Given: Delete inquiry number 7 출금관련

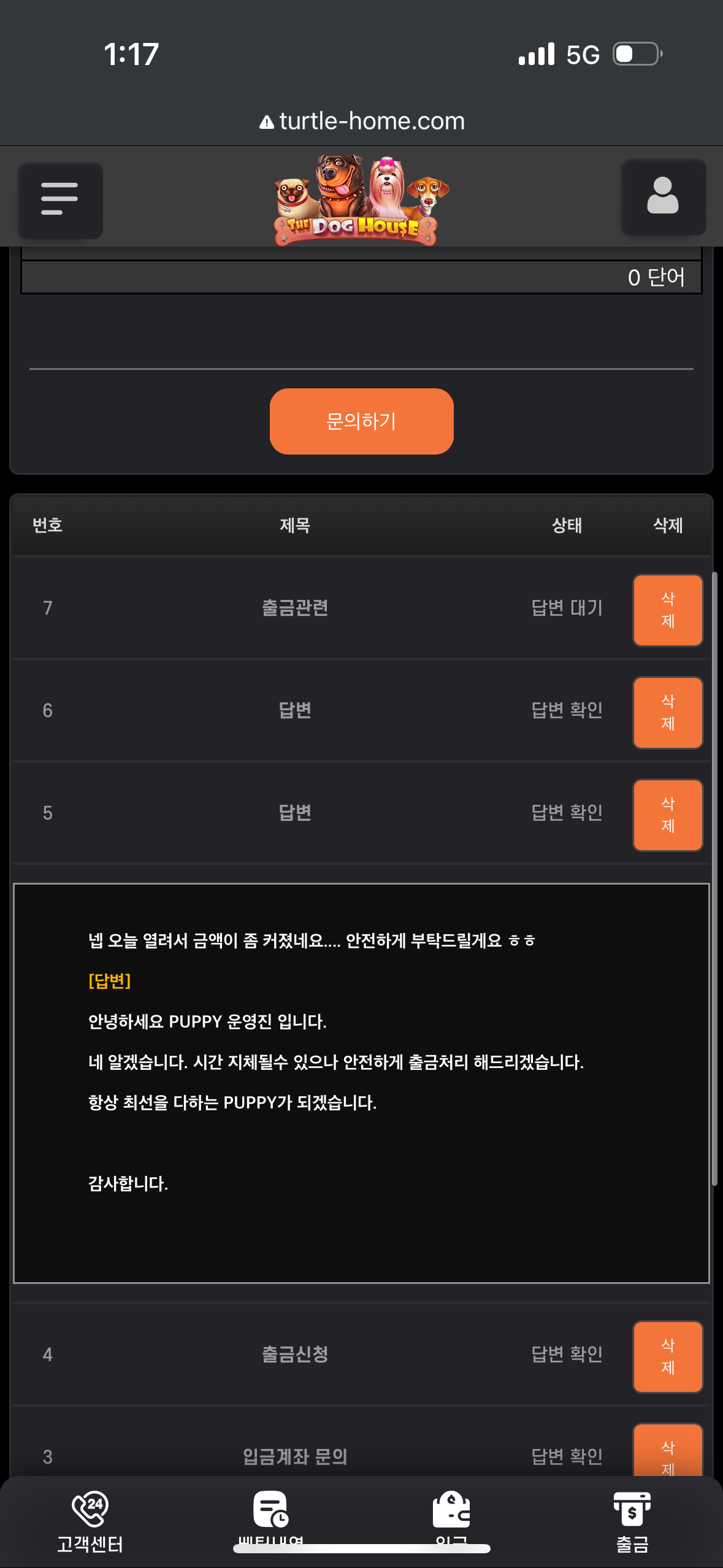Looking at the screenshot, I should (667, 610).
